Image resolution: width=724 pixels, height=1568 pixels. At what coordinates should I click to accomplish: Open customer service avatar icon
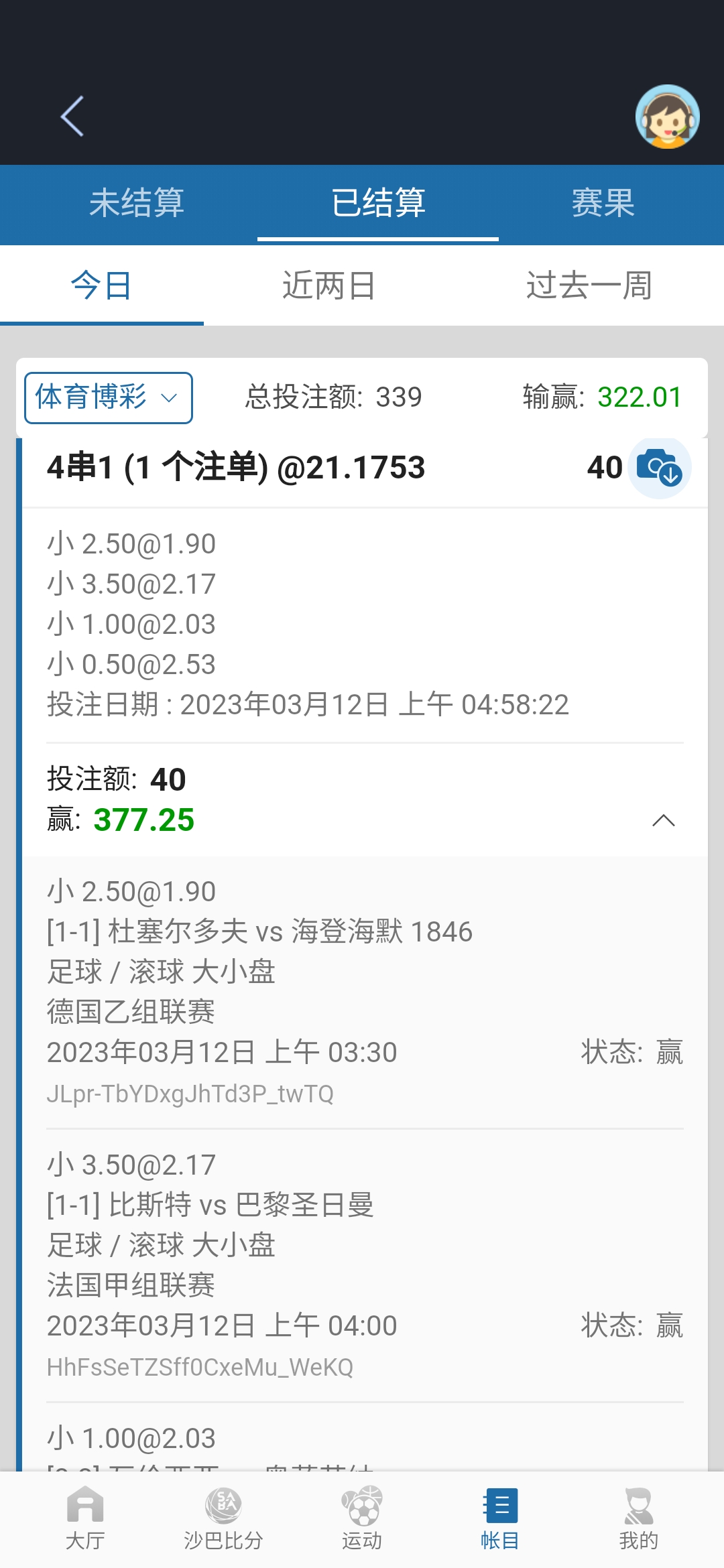click(x=667, y=117)
